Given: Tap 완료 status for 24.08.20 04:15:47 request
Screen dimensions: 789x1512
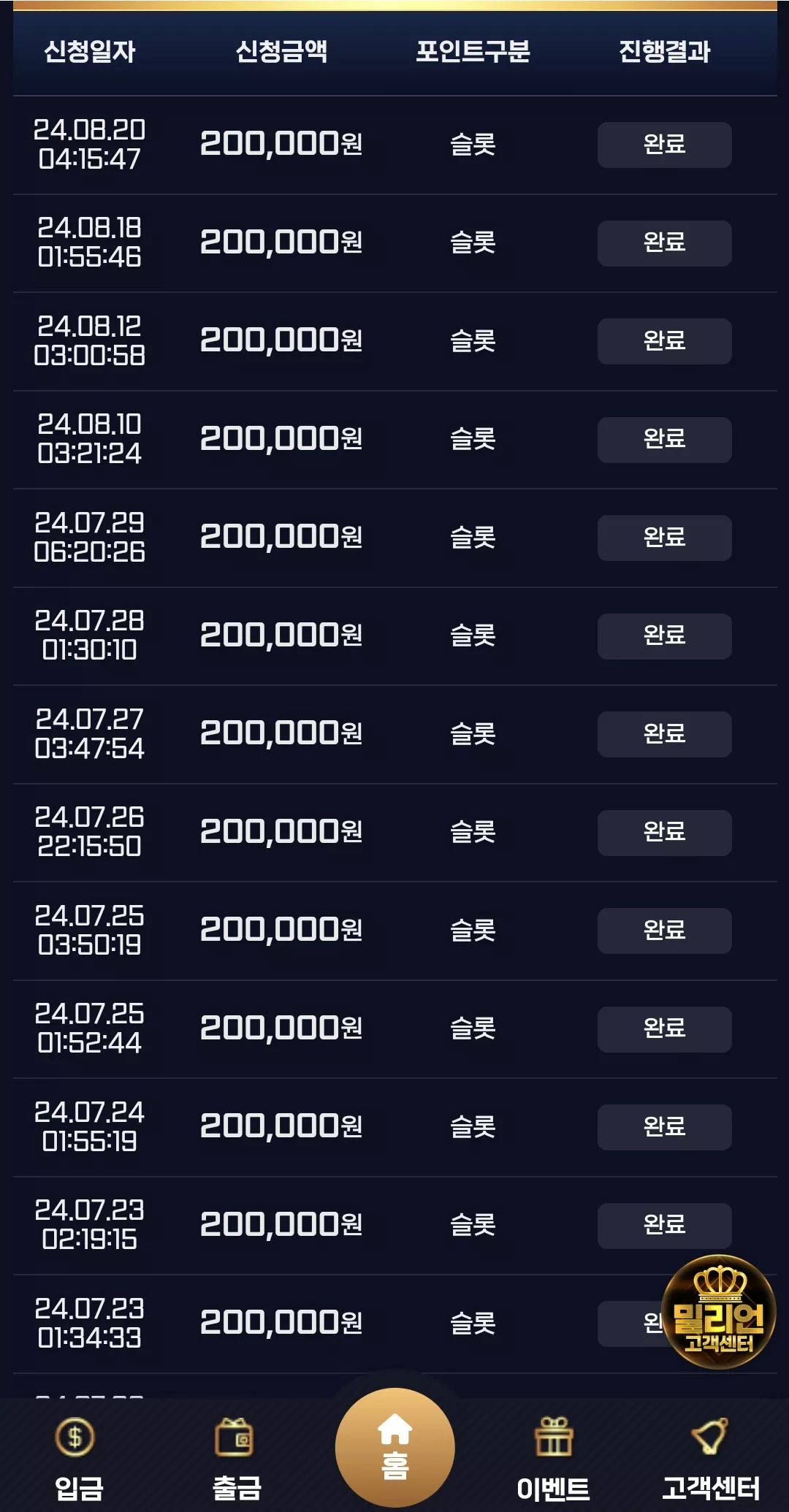Looking at the screenshot, I should tap(664, 145).
